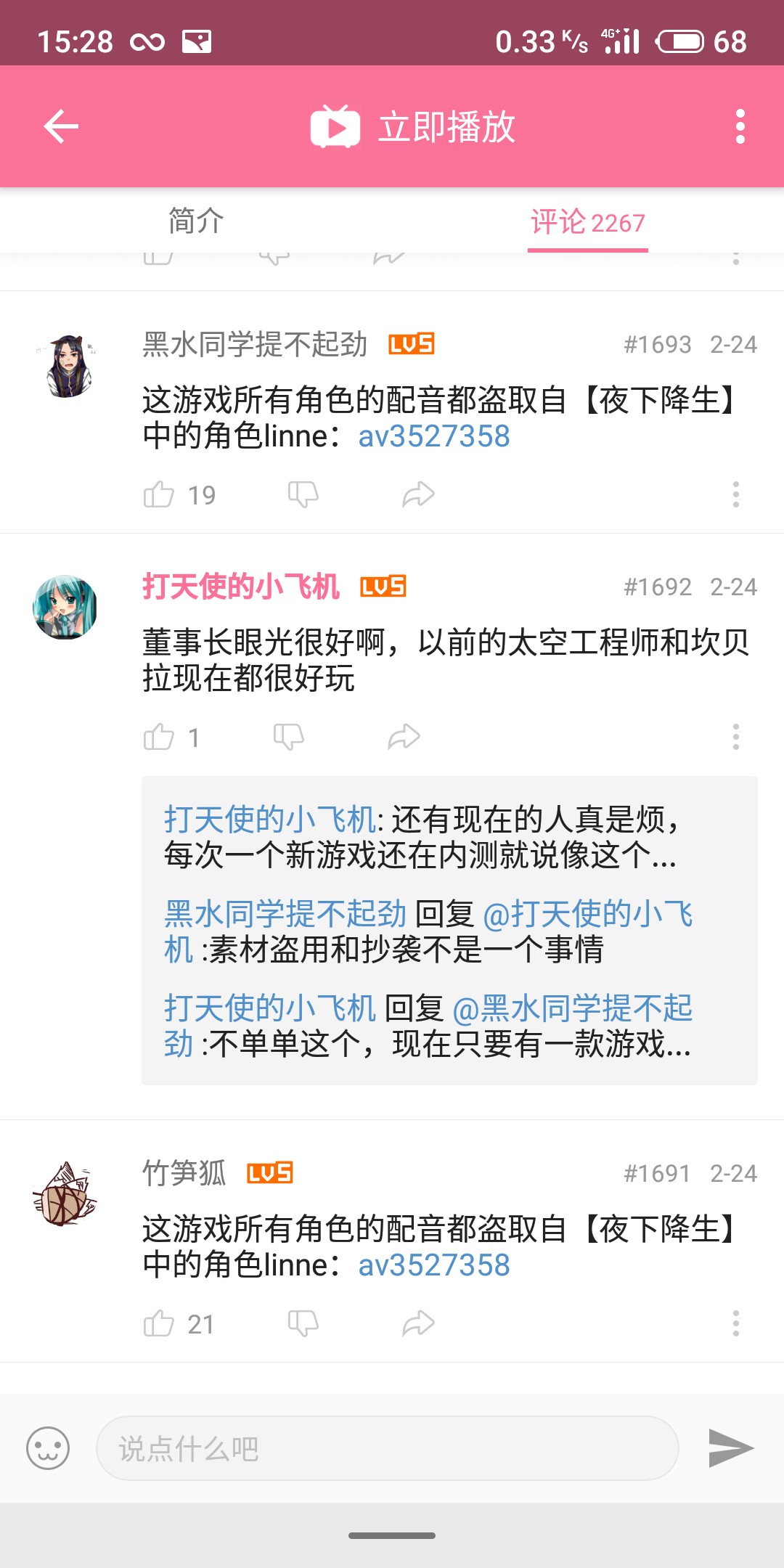Switch to the 简介 tab
Viewport: 784px width, 1568px height.
coord(196,221)
